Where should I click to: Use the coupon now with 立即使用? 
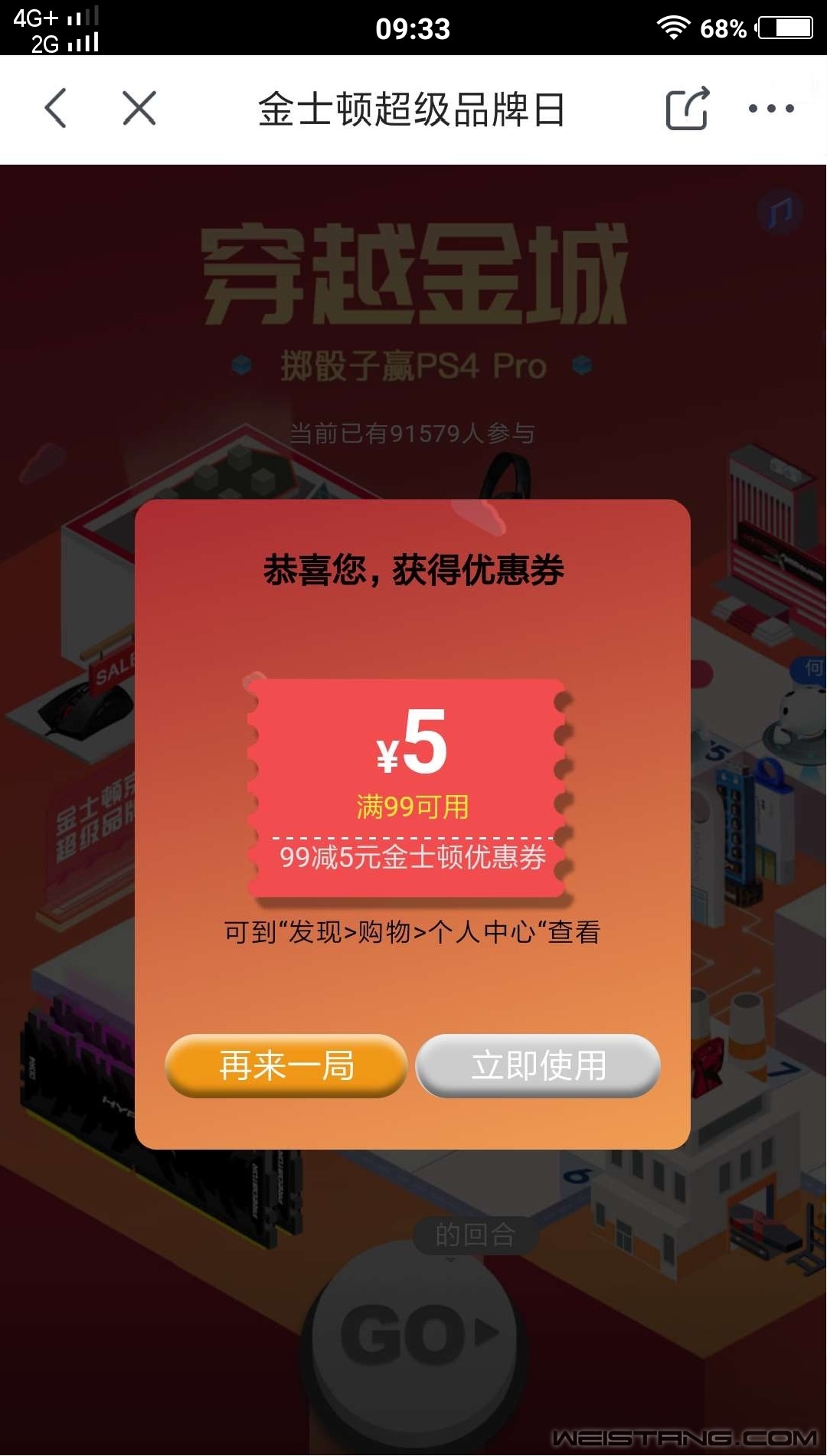[x=538, y=1065]
